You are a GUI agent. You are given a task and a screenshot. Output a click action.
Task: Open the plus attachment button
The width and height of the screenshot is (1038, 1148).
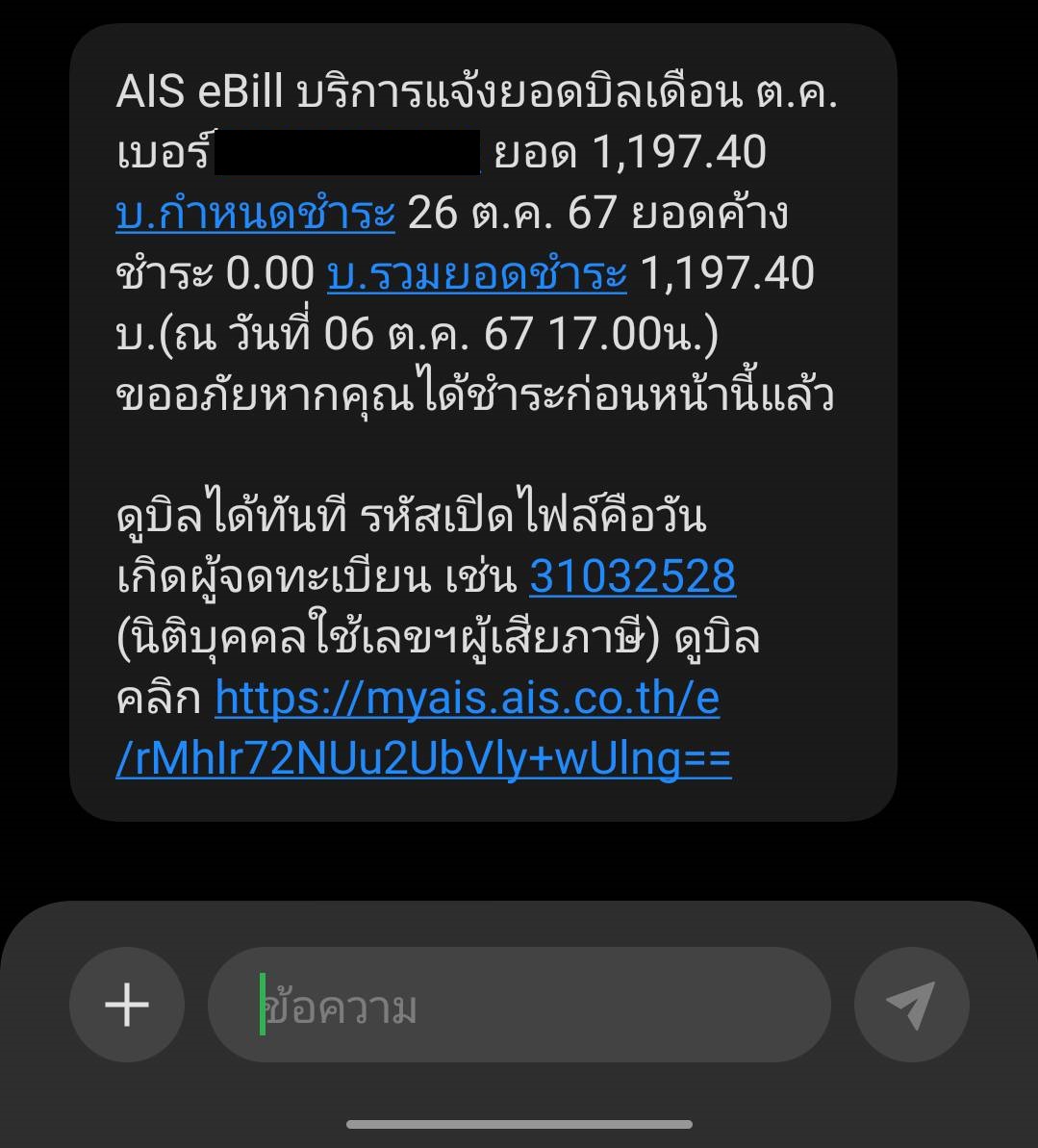(127, 1005)
